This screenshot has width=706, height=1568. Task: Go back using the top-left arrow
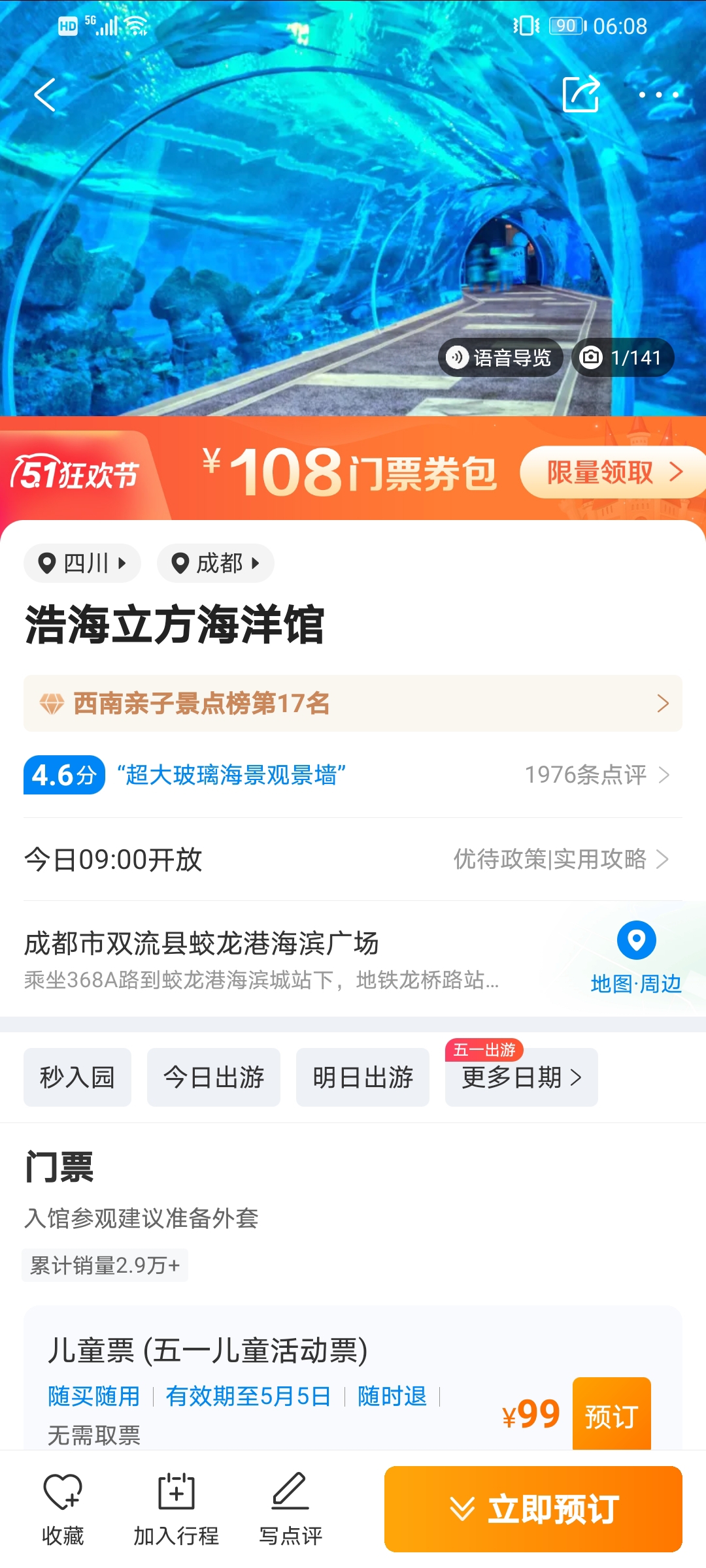pyautogui.click(x=44, y=95)
